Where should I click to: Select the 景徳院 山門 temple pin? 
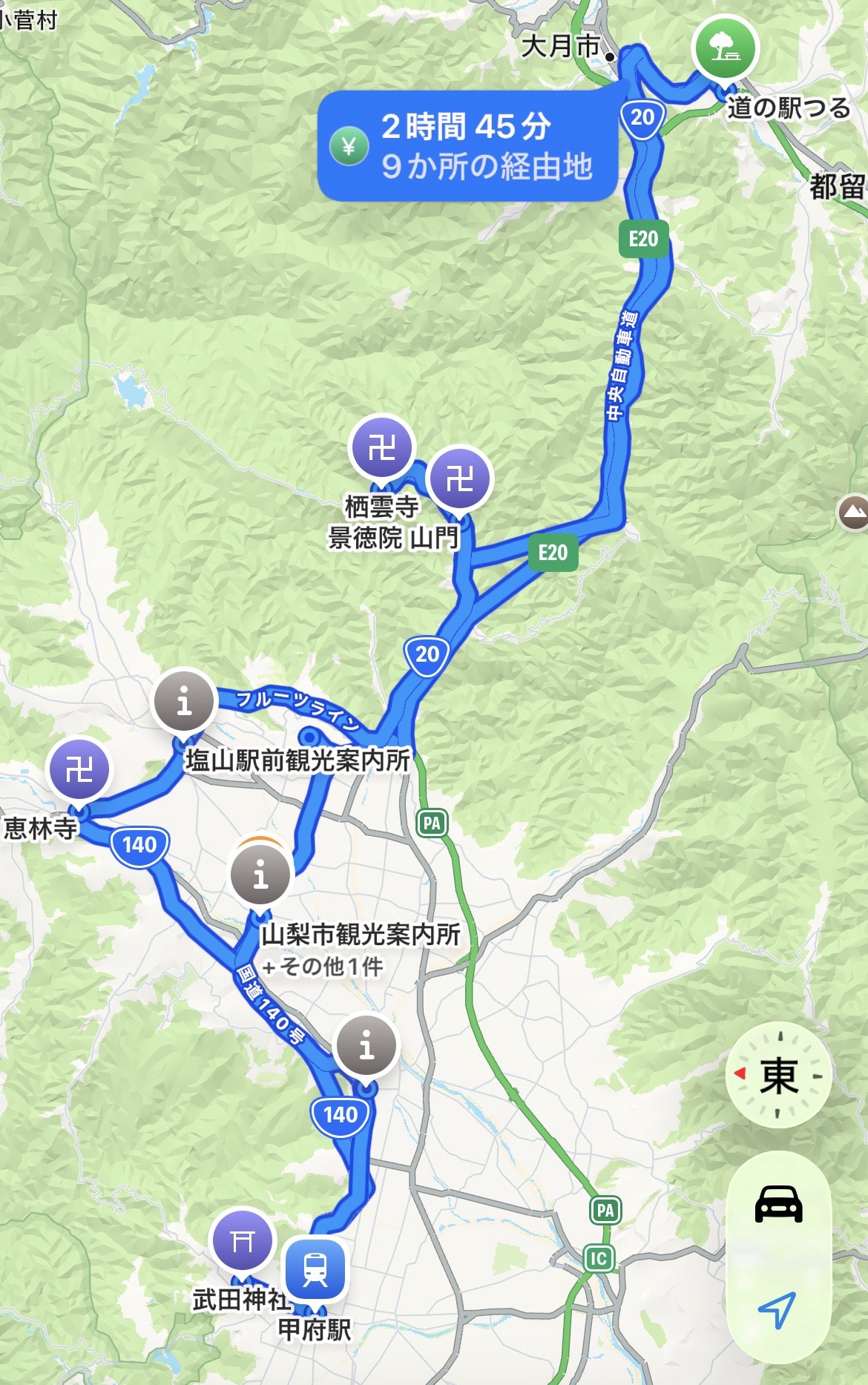[460, 478]
